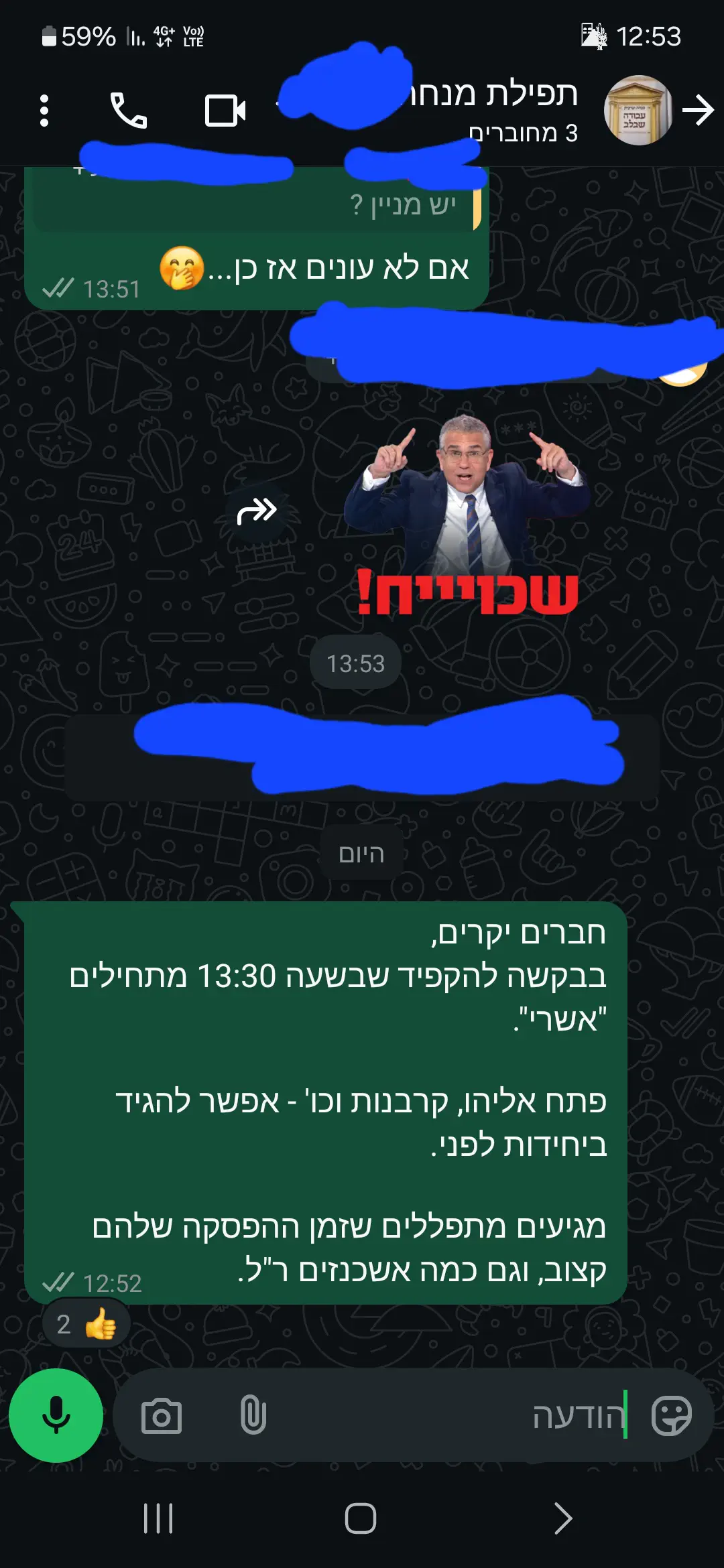The width and height of the screenshot is (724, 1568).
Task: Forward the שכוייח sticker
Action: coord(257,512)
